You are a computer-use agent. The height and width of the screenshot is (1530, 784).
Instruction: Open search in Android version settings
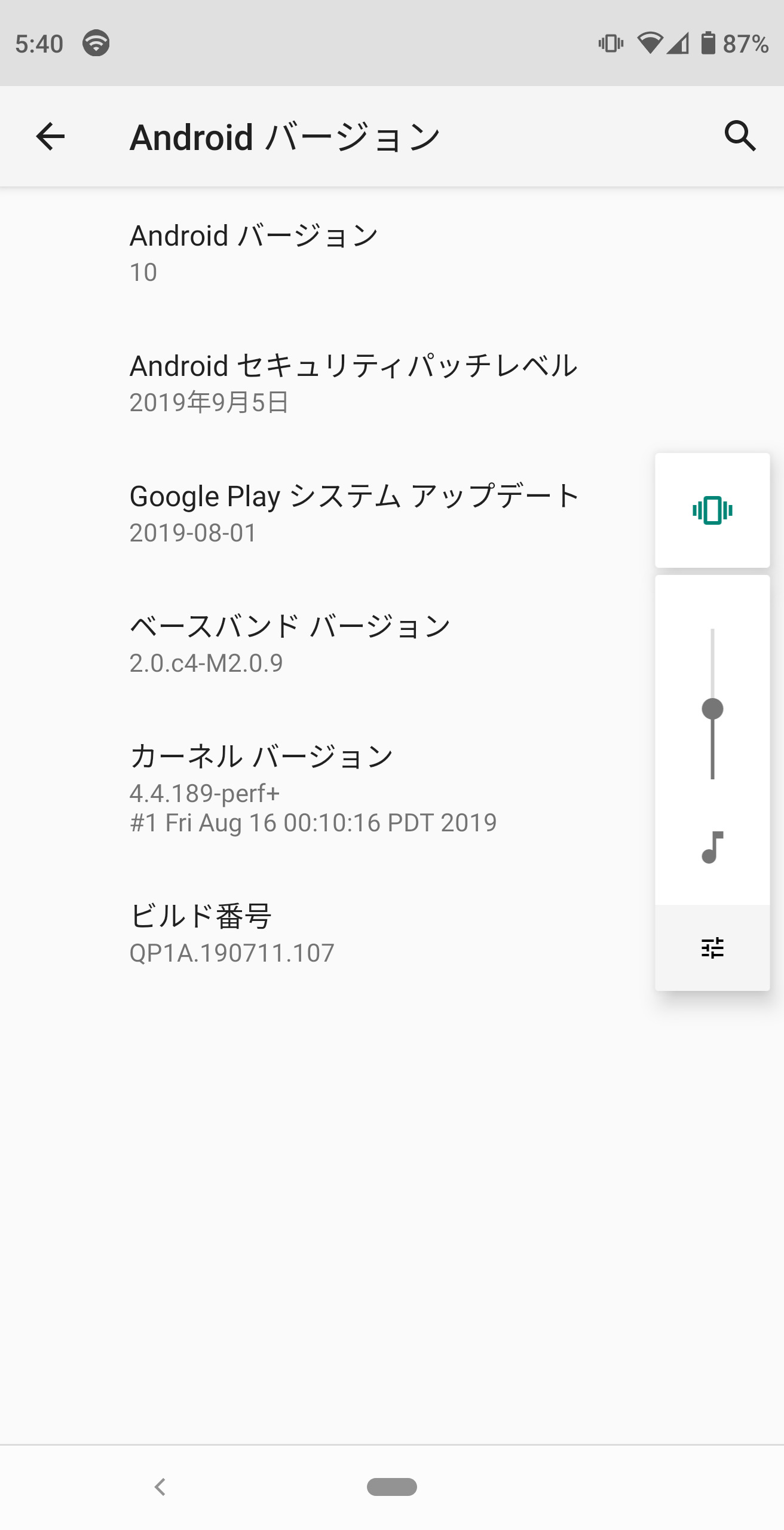click(x=740, y=136)
